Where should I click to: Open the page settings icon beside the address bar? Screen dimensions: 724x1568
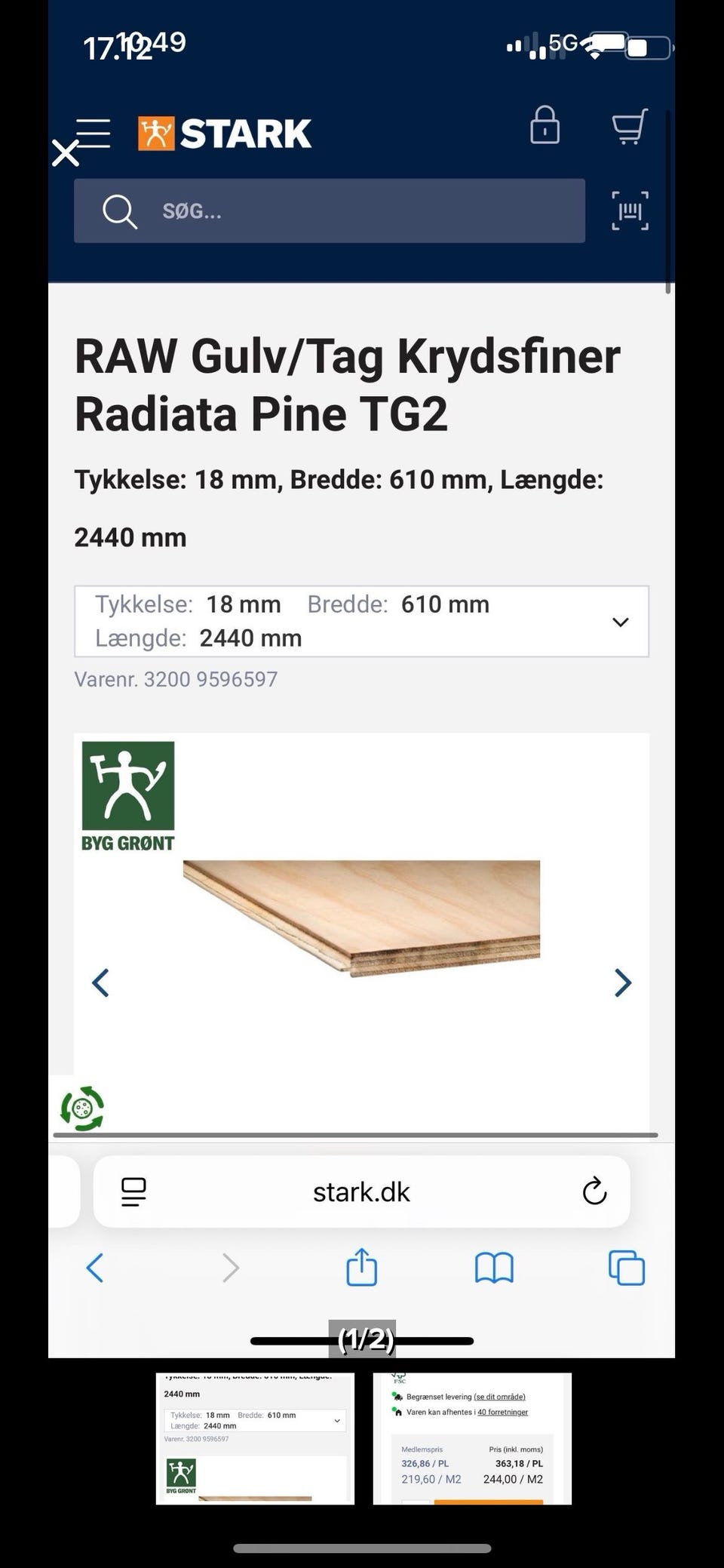click(x=132, y=1191)
